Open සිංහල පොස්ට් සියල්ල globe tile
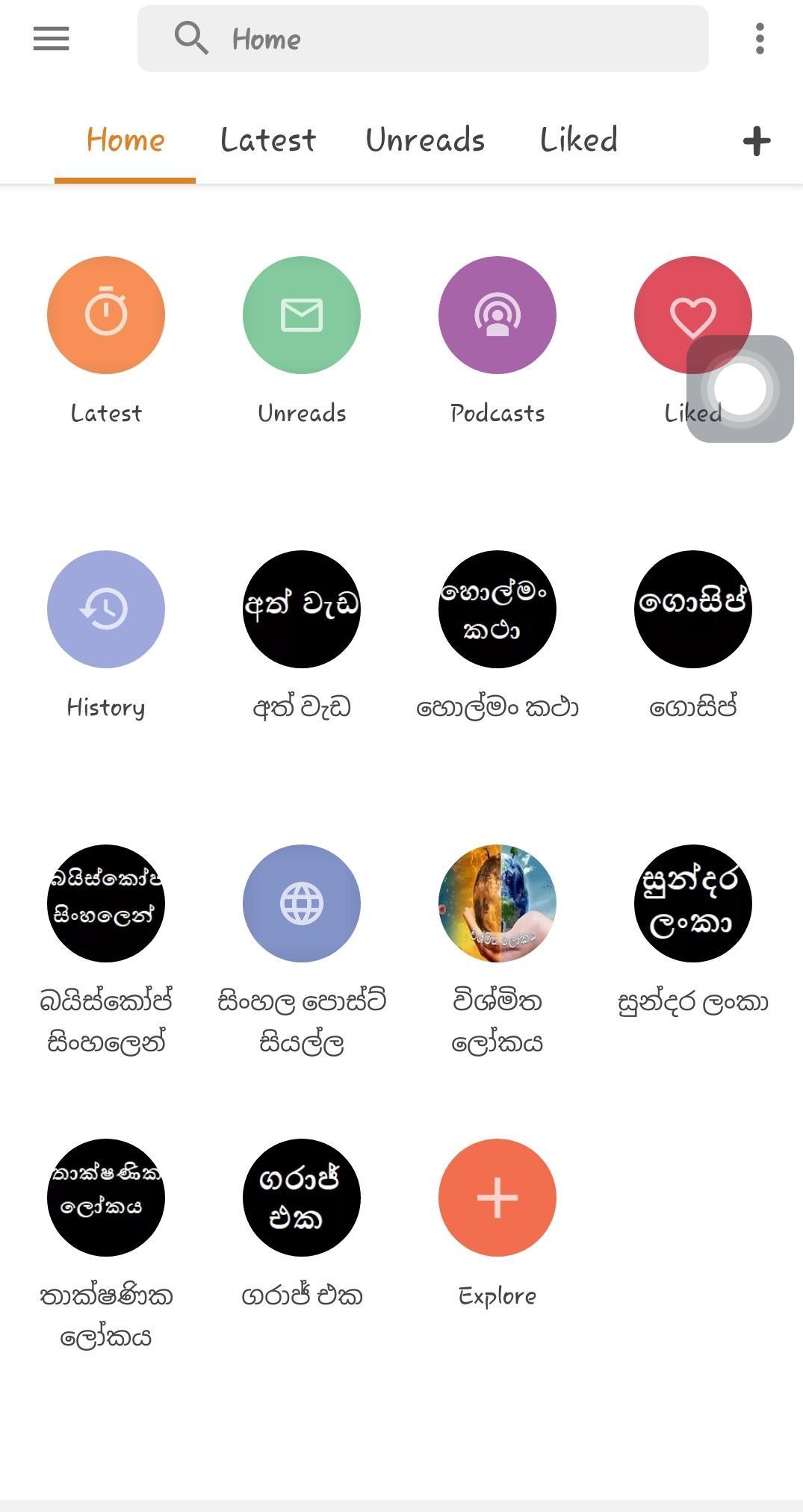 pyautogui.click(x=302, y=903)
